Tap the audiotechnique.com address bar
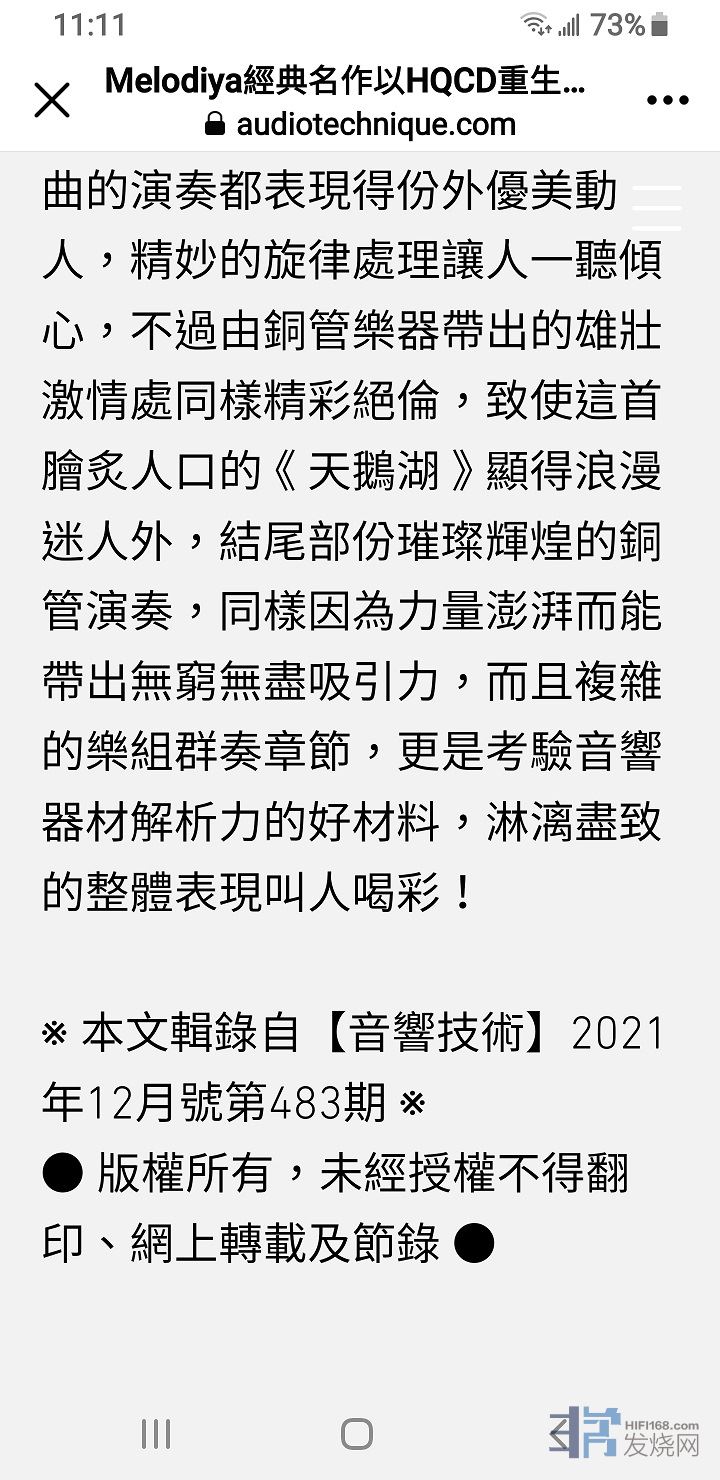This screenshot has height=1480, width=720. tap(360, 124)
